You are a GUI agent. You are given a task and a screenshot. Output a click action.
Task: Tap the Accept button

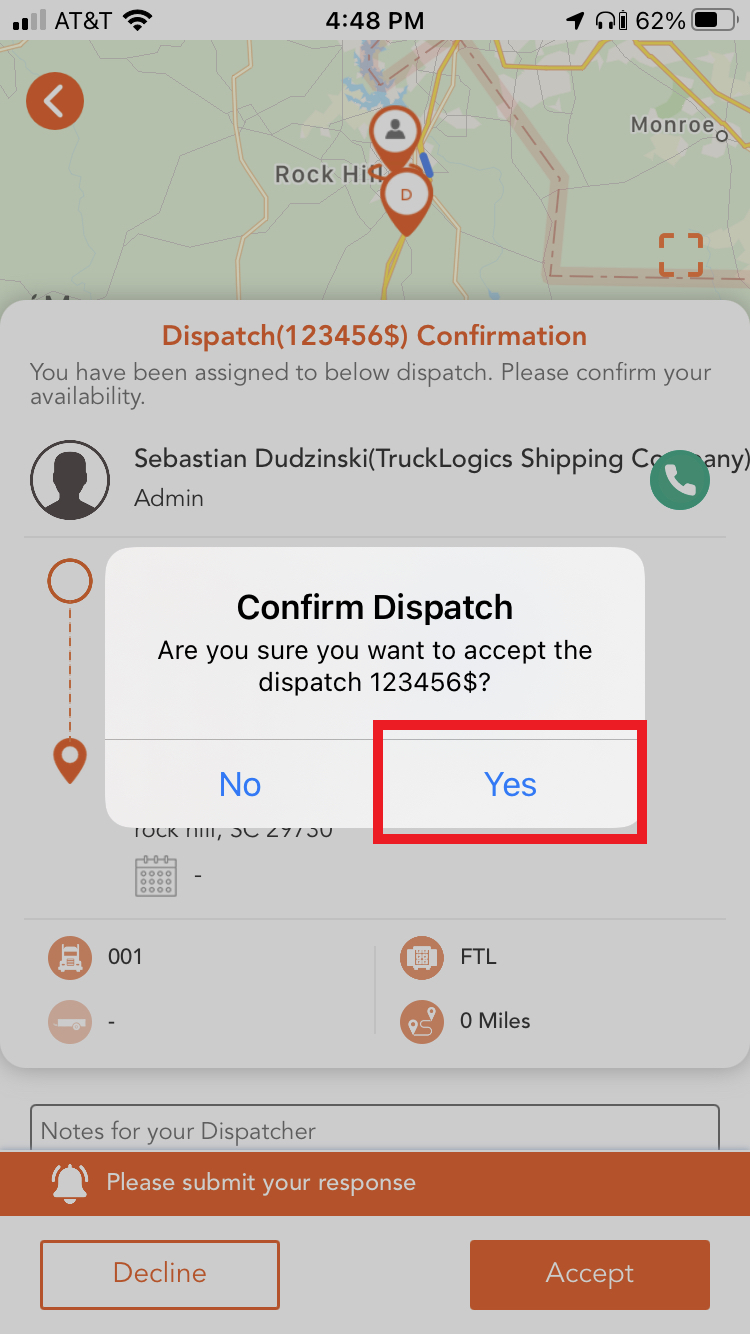tap(589, 1273)
